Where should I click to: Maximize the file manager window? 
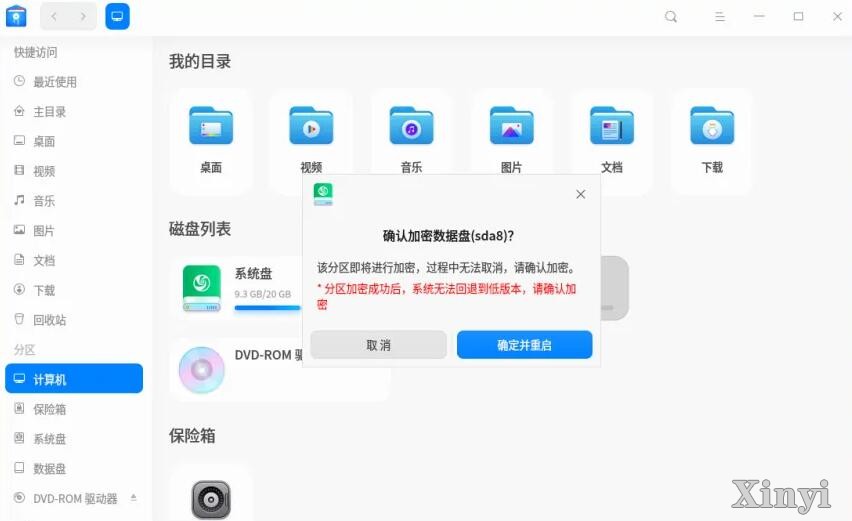[x=798, y=17]
